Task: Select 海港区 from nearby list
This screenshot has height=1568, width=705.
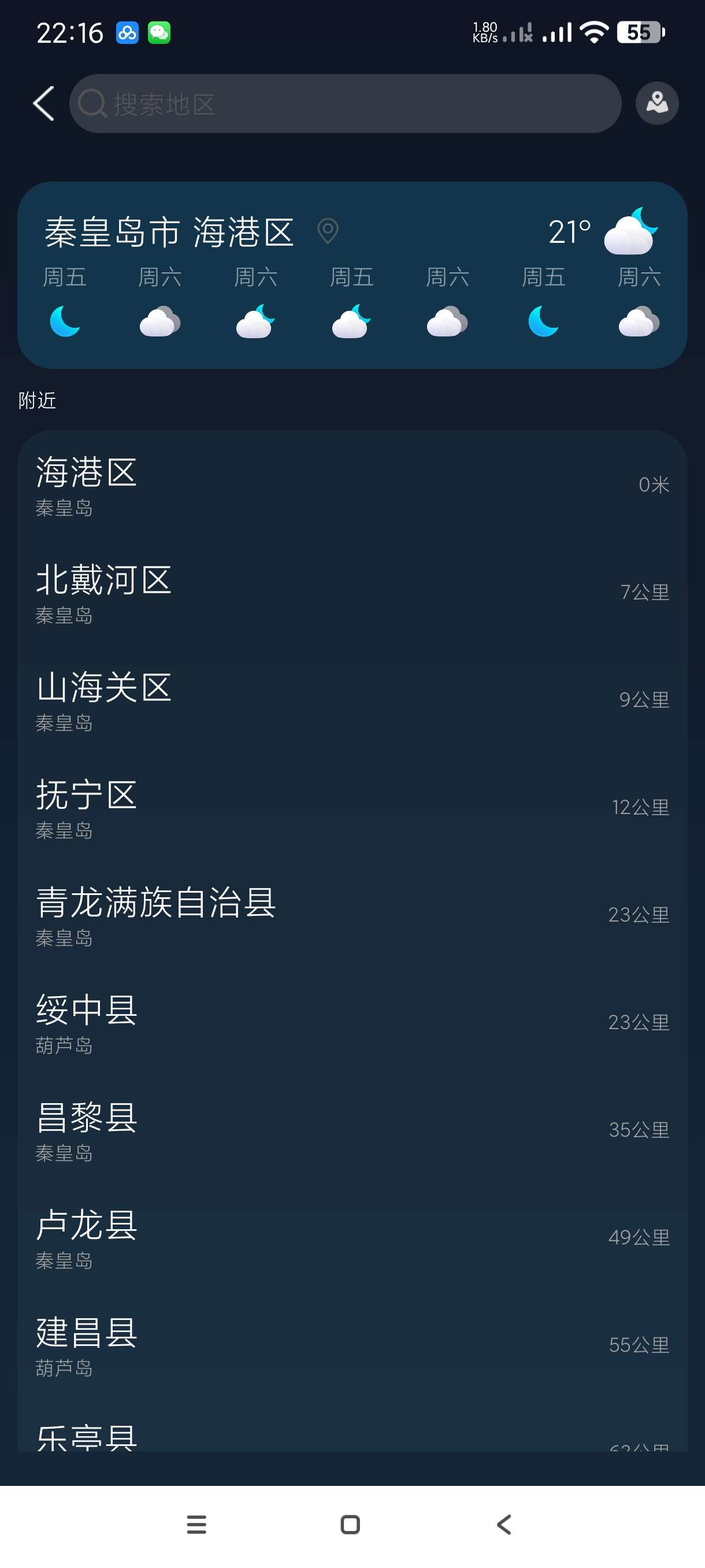Action: (352, 485)
